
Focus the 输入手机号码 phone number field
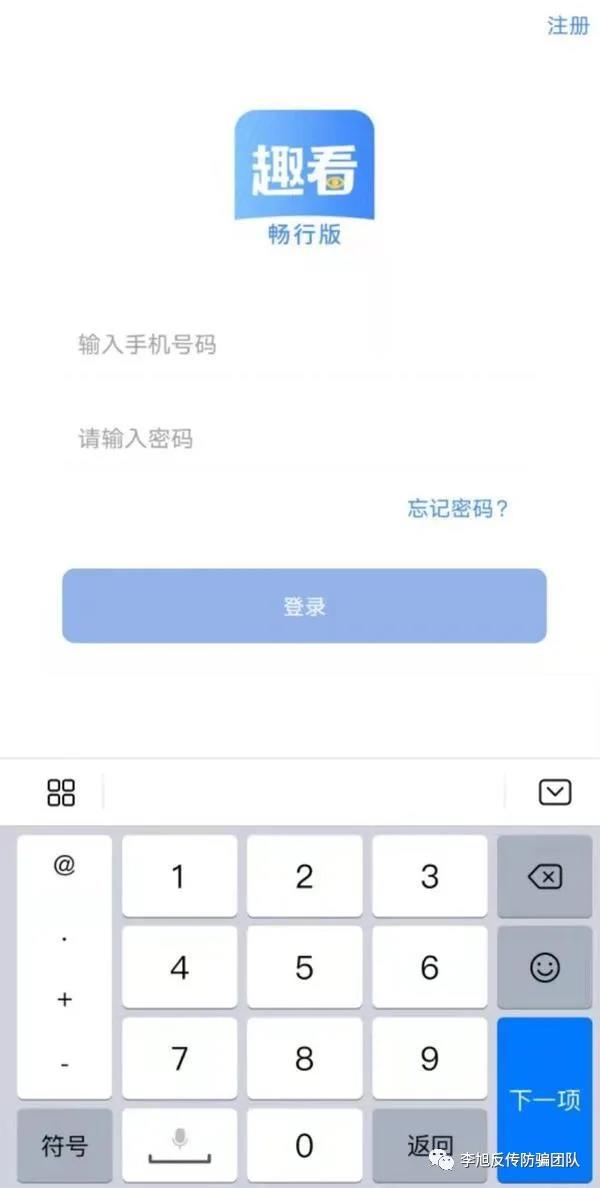[303, 345]
